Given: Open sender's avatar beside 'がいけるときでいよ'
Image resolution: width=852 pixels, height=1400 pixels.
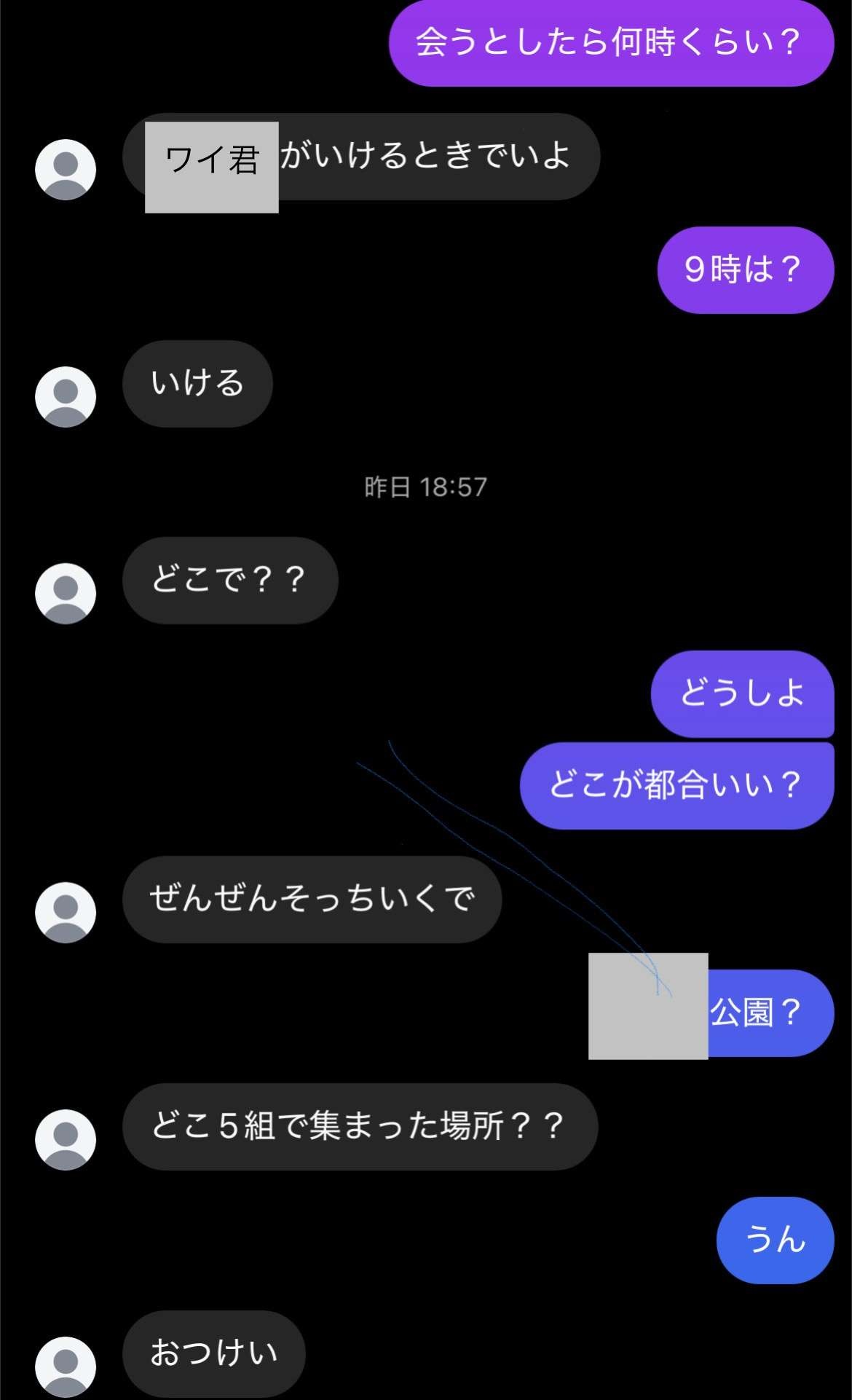Looking at the screenshot, I should 66,170.
